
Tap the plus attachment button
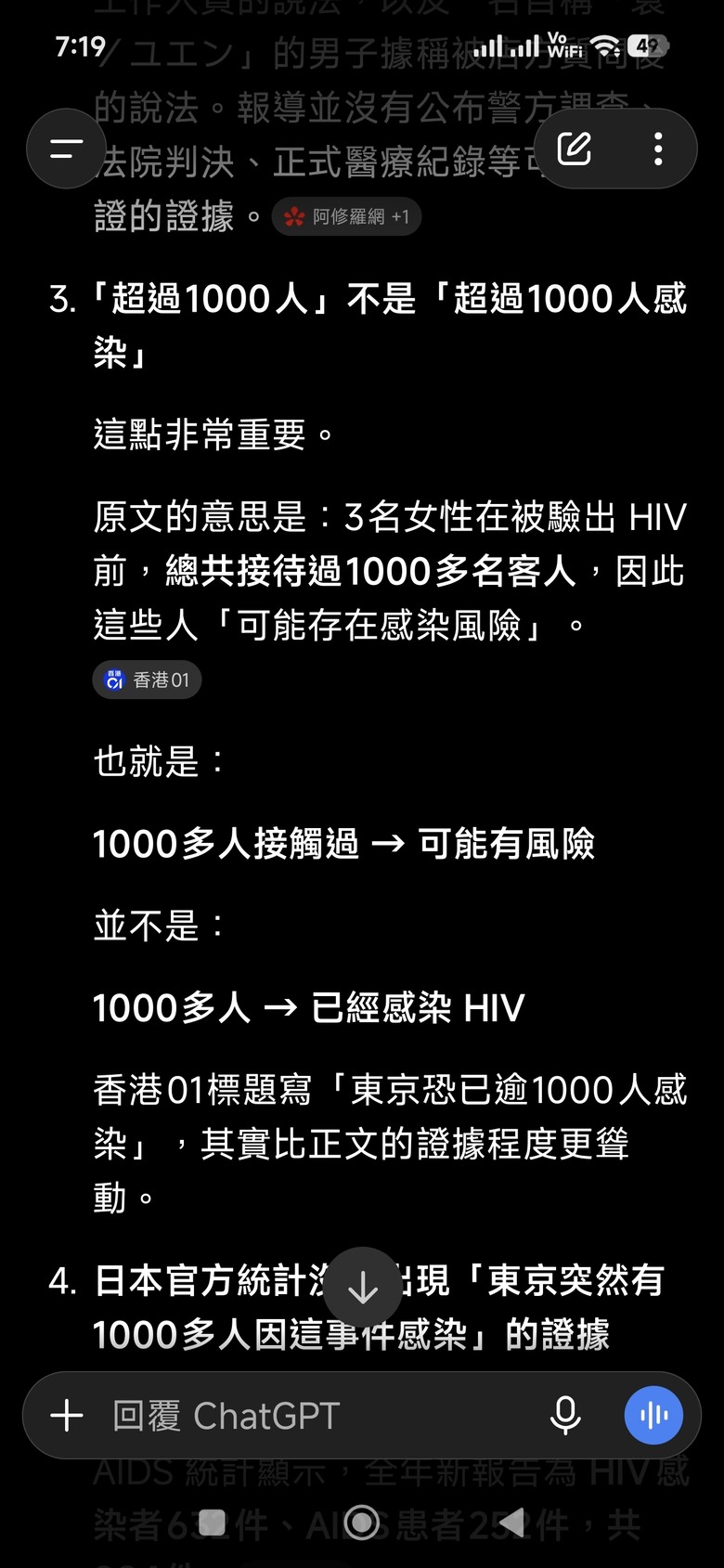(67, 1416)
